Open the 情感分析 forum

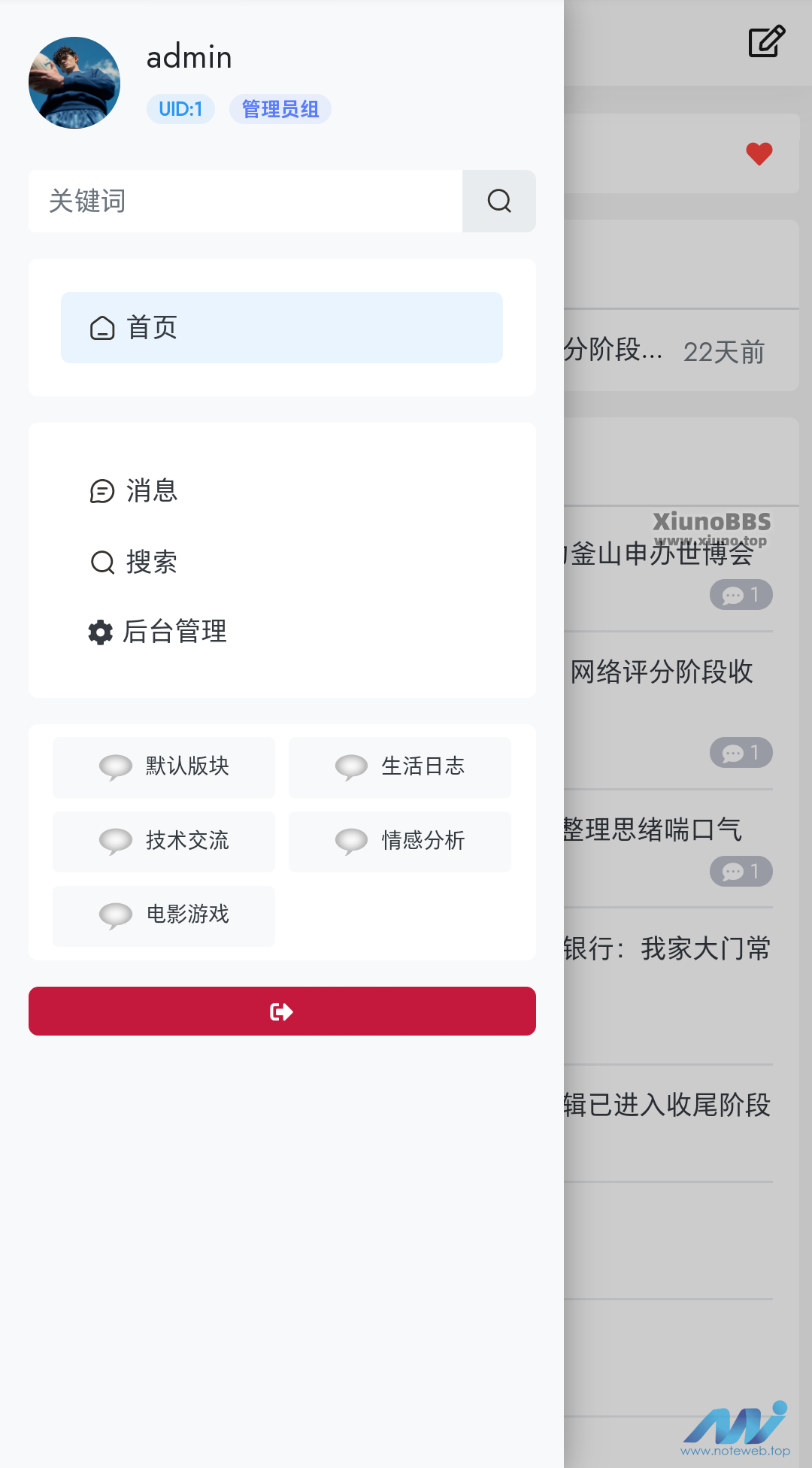400,842
